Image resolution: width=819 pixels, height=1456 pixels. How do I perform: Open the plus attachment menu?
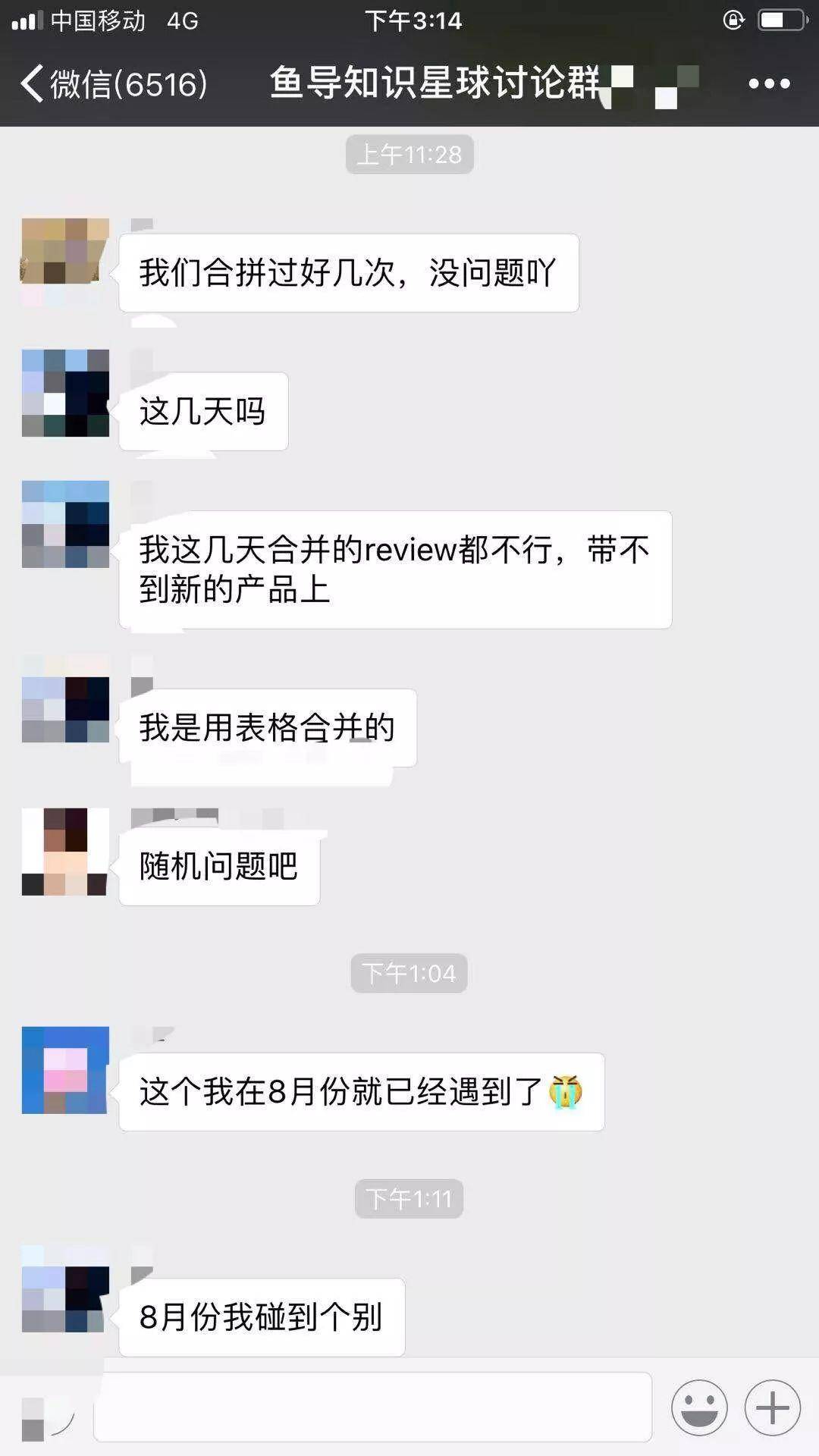click(772, 1407)
